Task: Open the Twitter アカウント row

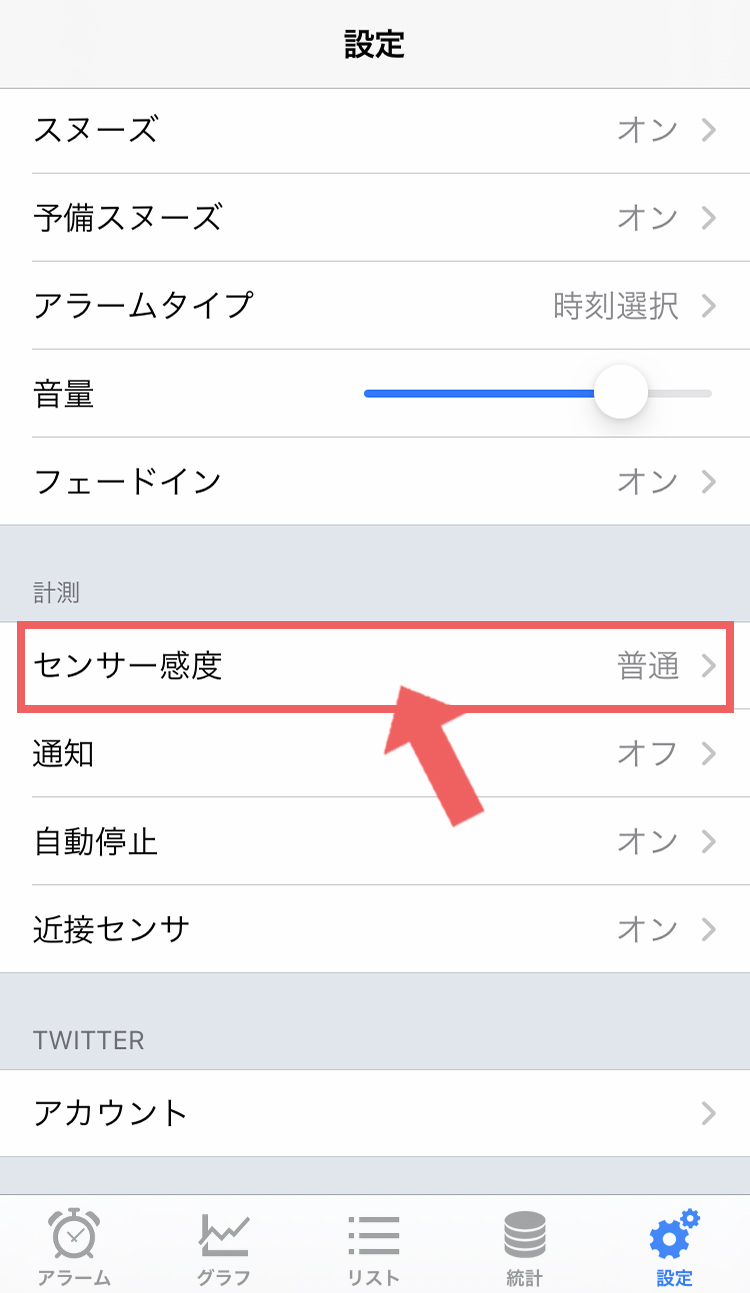Action: pos(375,1113)
